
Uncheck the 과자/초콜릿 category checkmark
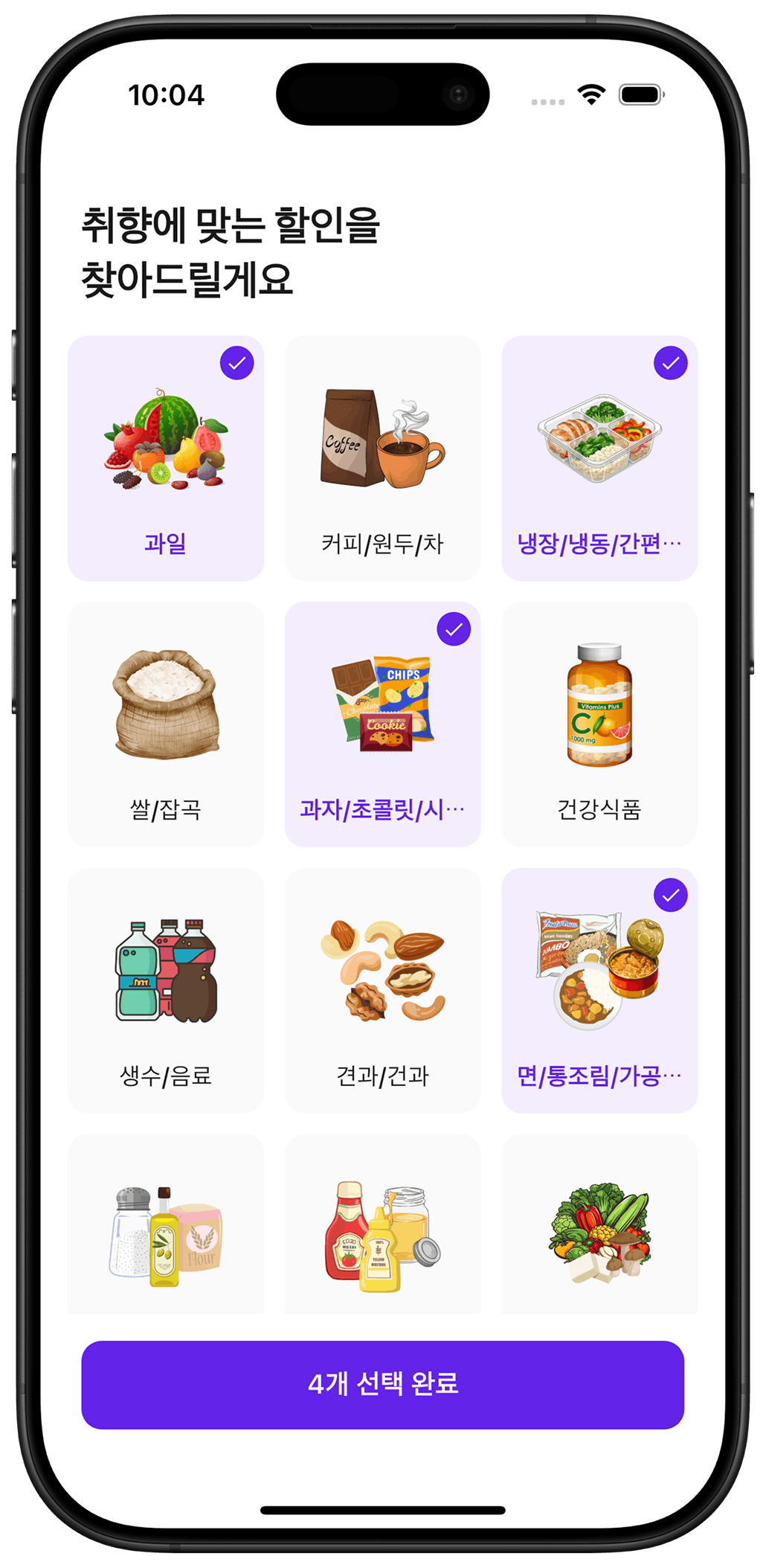click(454, 630)
